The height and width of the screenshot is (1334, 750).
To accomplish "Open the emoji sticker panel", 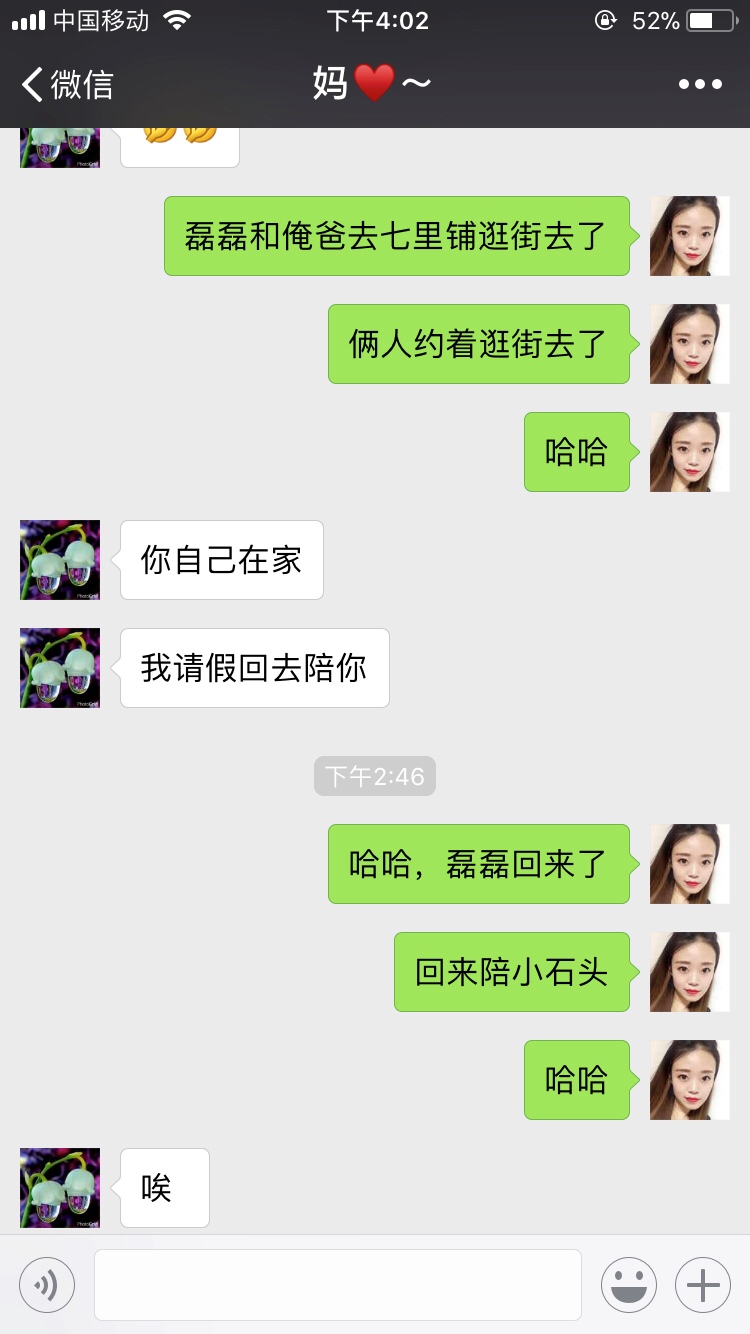I will (x=628, y=1285).
